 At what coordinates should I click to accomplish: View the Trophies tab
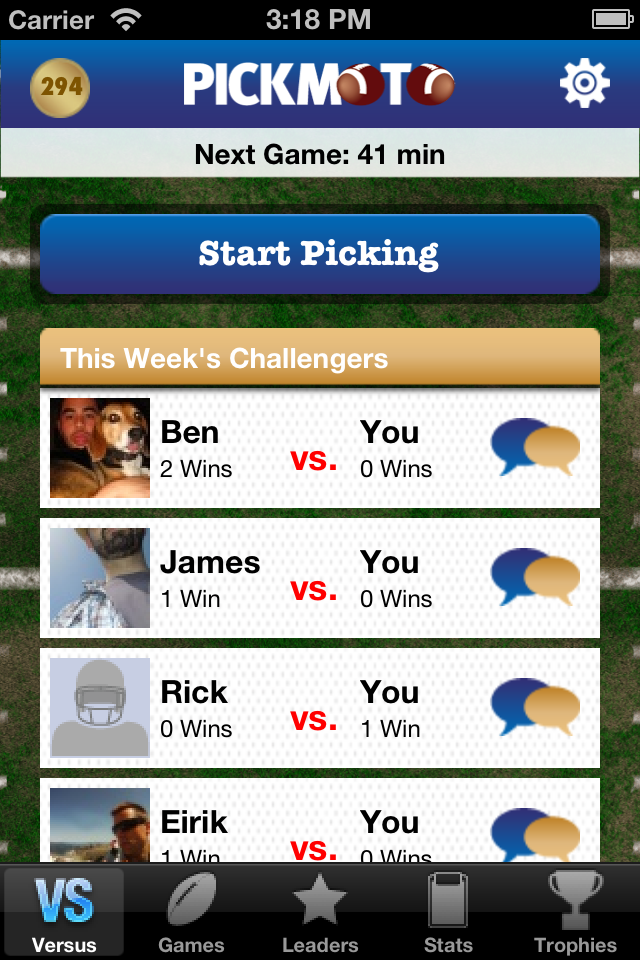576,912
